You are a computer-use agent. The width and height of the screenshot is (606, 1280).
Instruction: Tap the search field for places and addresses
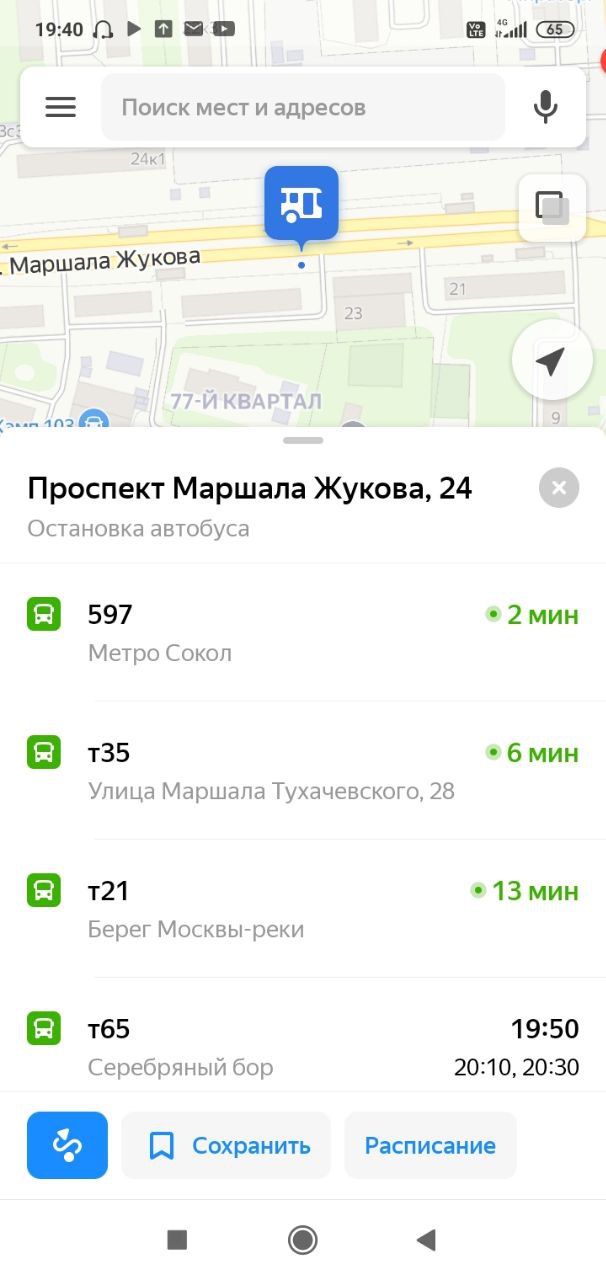pyautogui.click(x=303, y=107)
